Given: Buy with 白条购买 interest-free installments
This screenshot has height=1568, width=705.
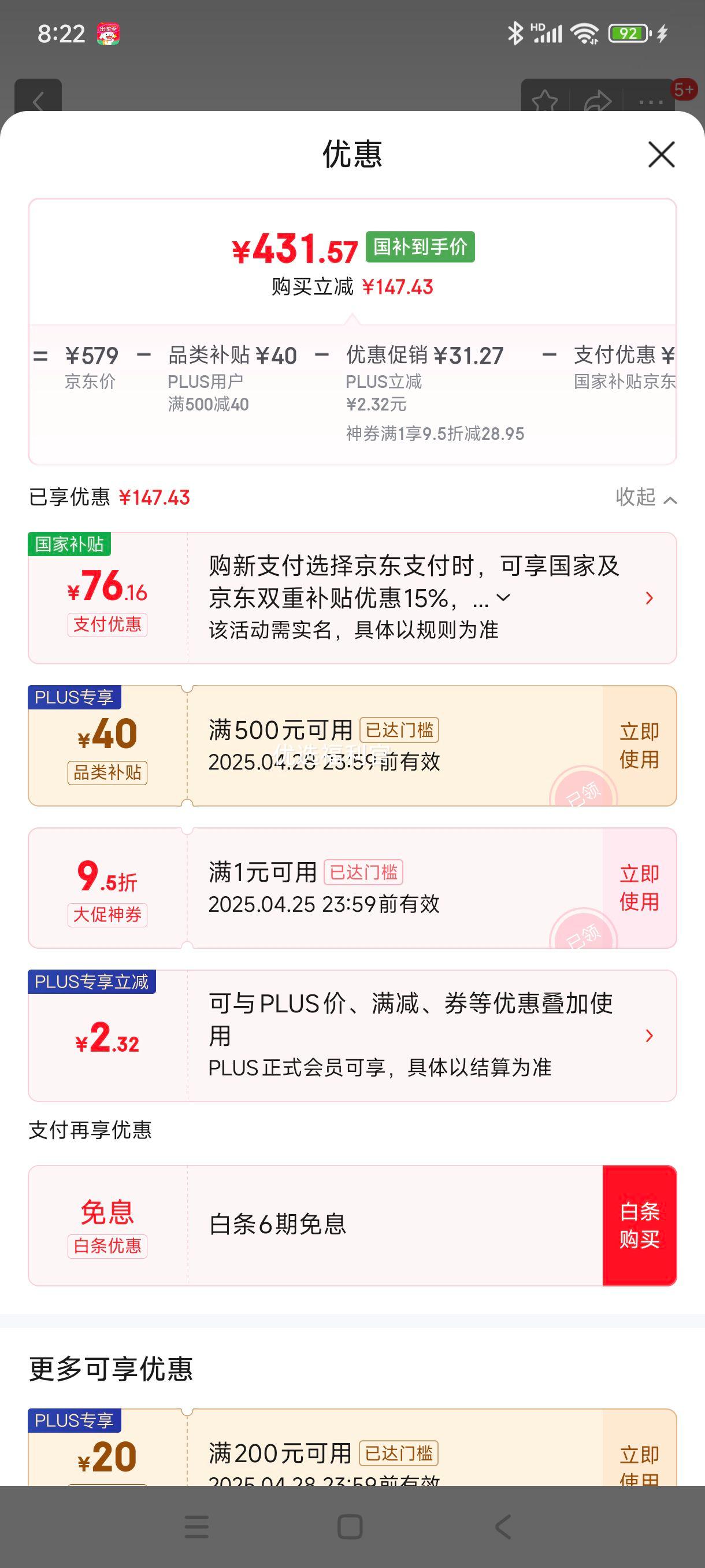Looking at the screenshot, I should click(639, 1225).
